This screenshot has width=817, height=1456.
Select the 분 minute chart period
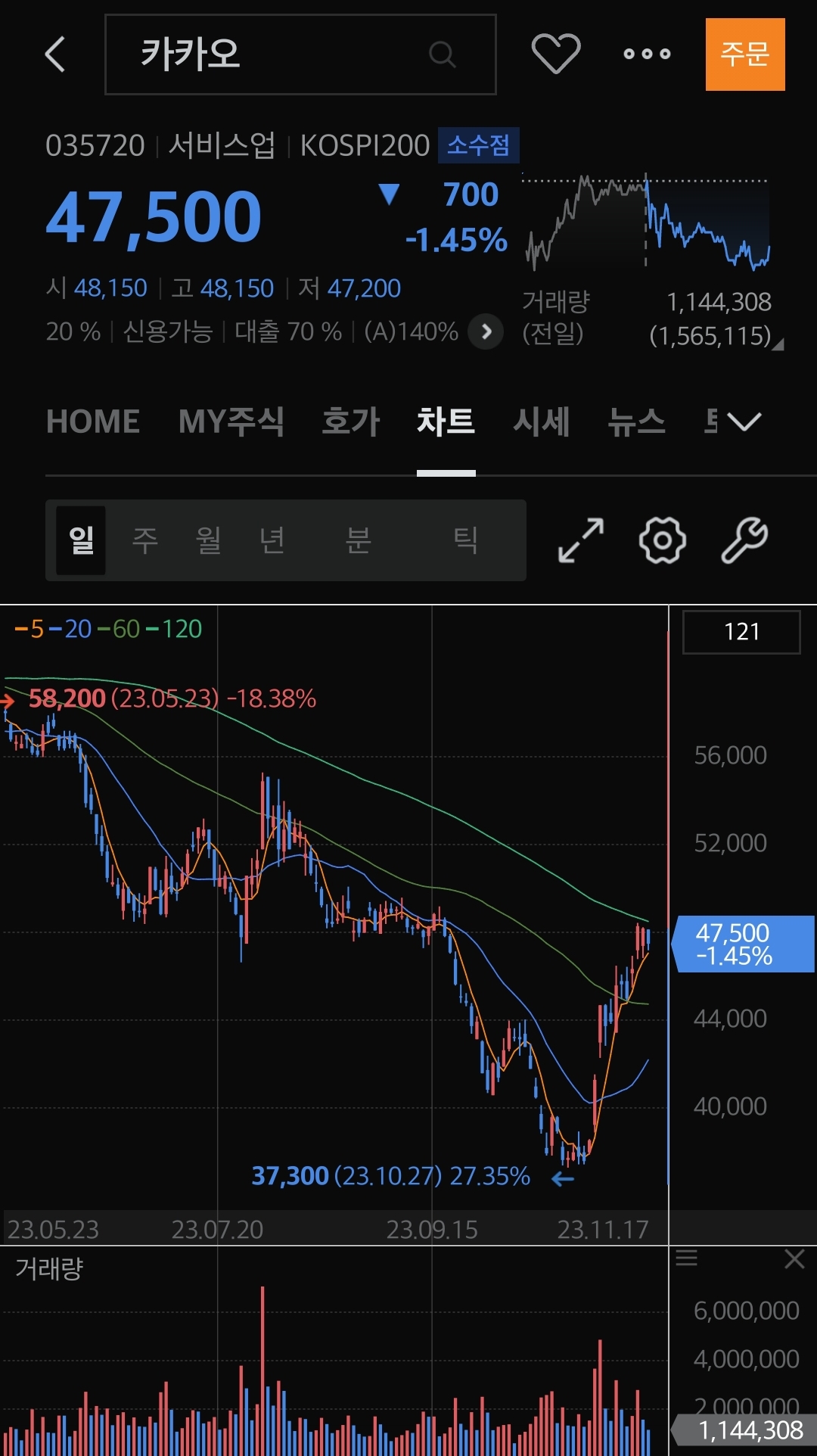pyautogui.click(x=358, y=540)
